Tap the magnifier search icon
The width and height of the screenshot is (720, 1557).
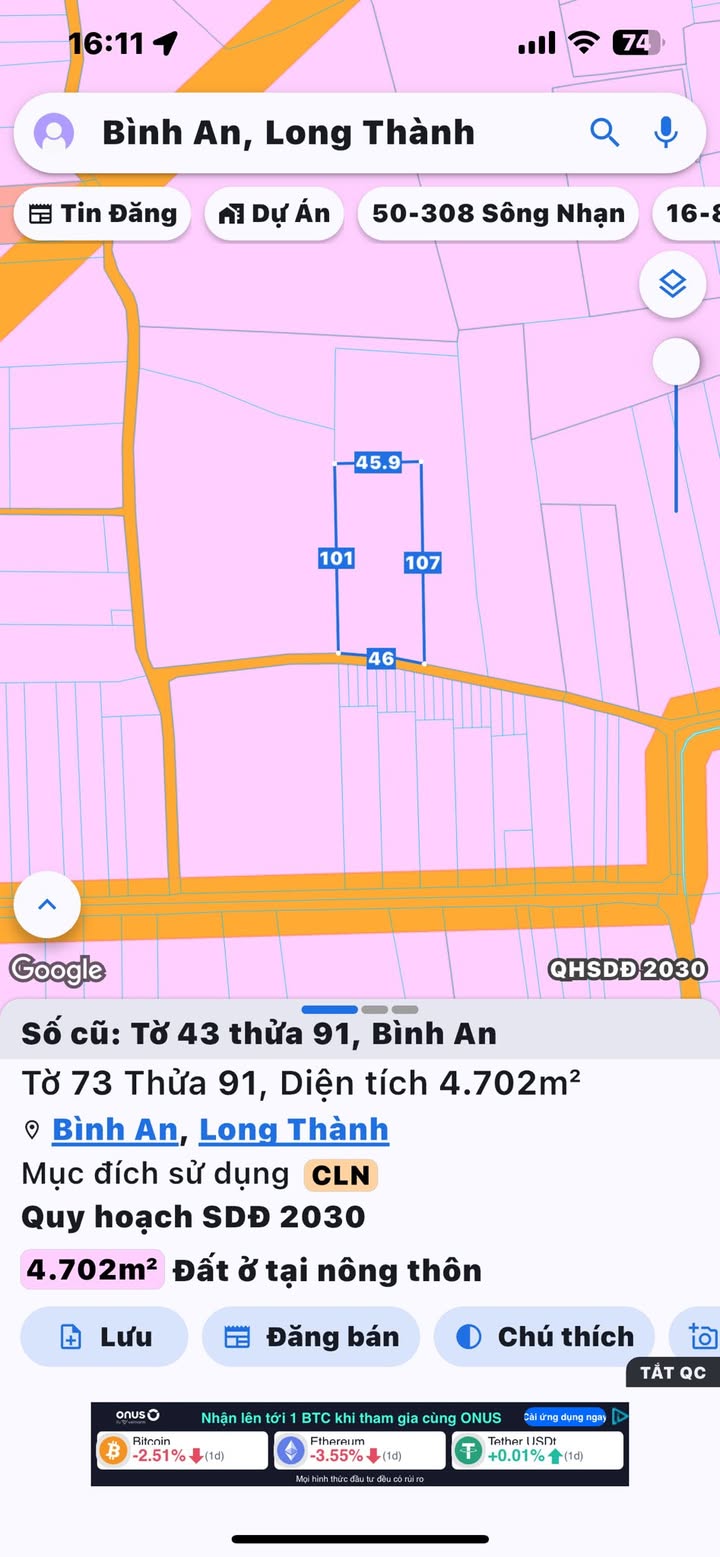[604, 133]
